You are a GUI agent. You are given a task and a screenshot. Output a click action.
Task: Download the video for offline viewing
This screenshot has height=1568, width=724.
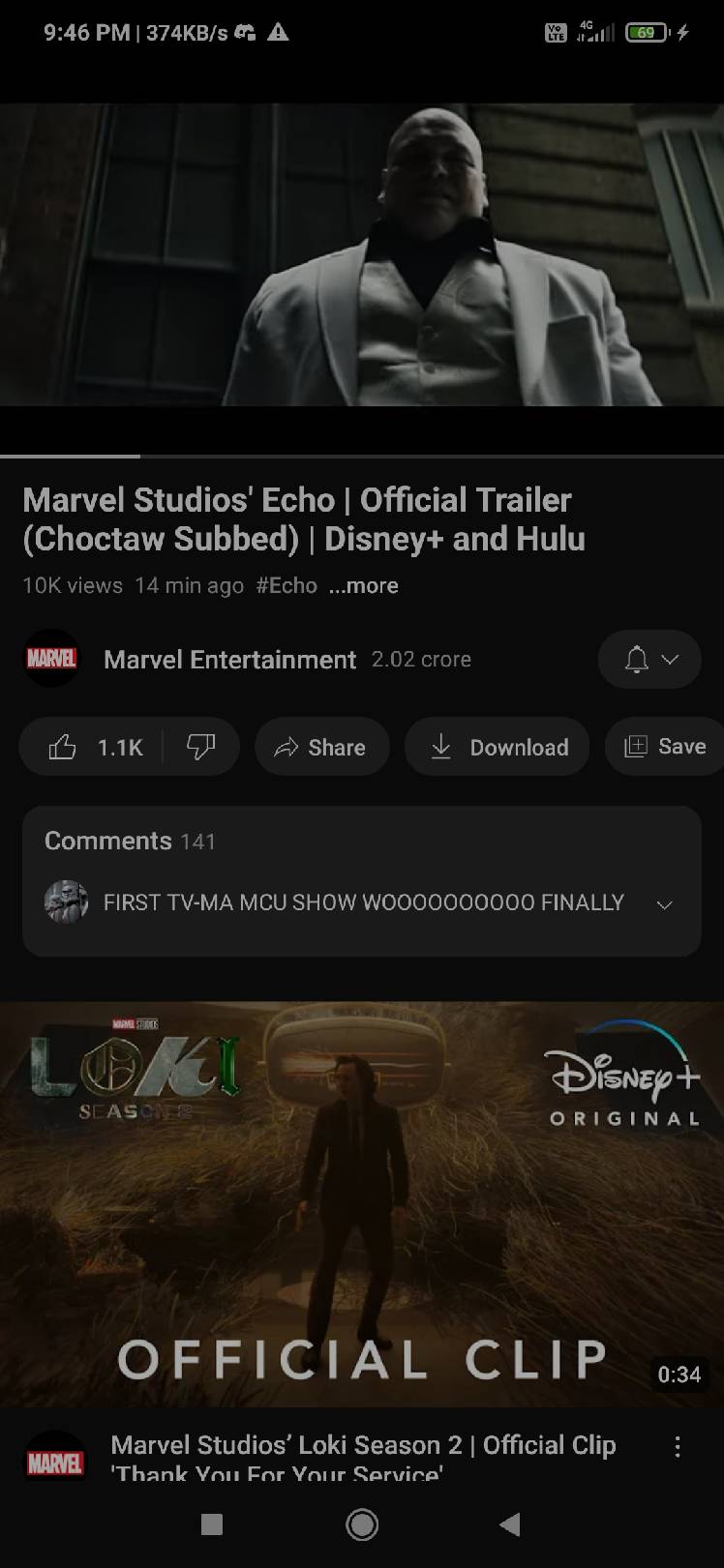pyautogui.click(x=497, y=747)
